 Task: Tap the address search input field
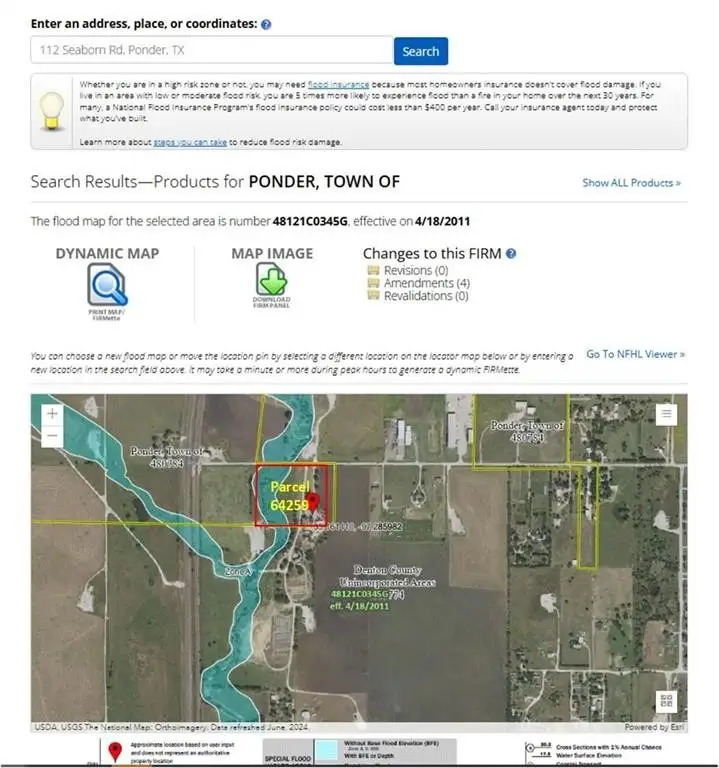212,51
